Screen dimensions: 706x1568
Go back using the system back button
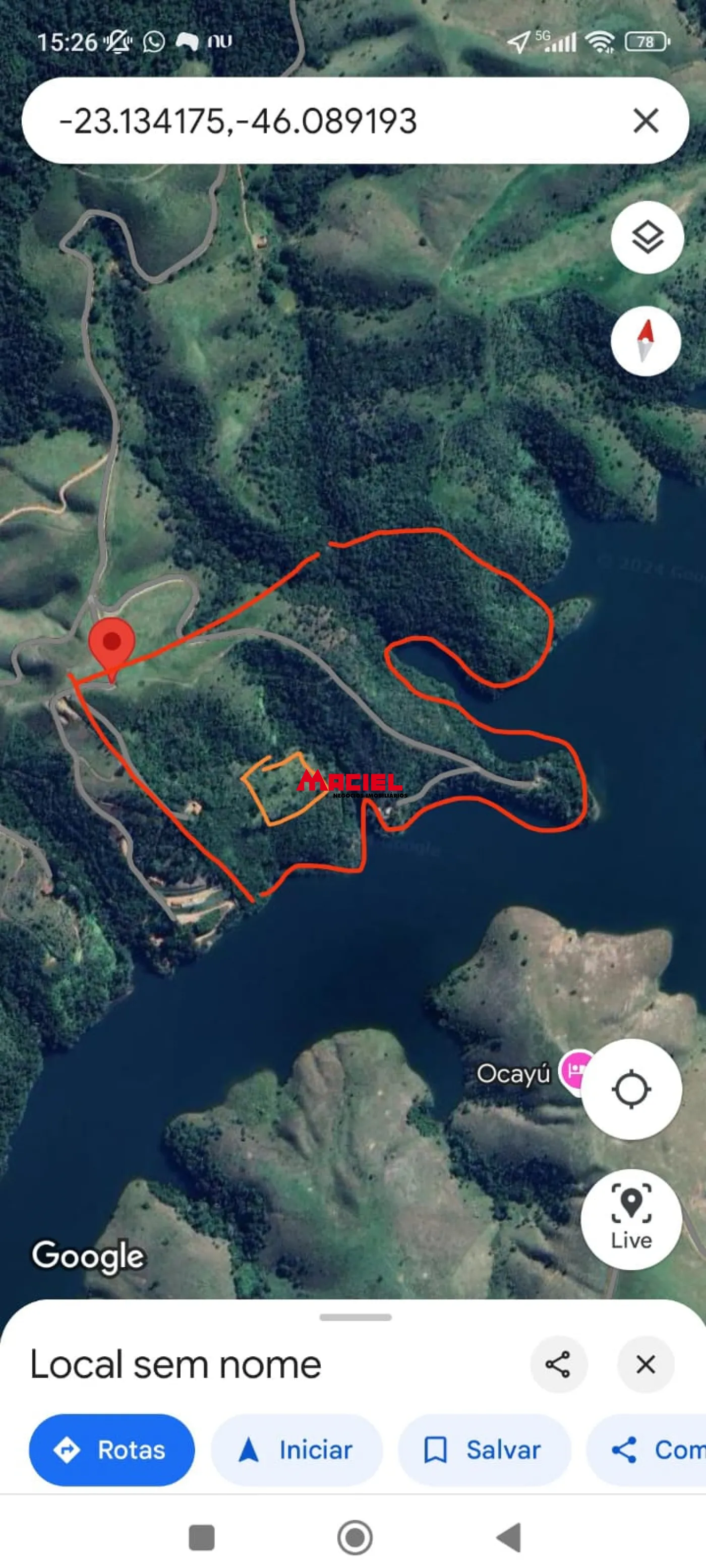[509, 1537]
